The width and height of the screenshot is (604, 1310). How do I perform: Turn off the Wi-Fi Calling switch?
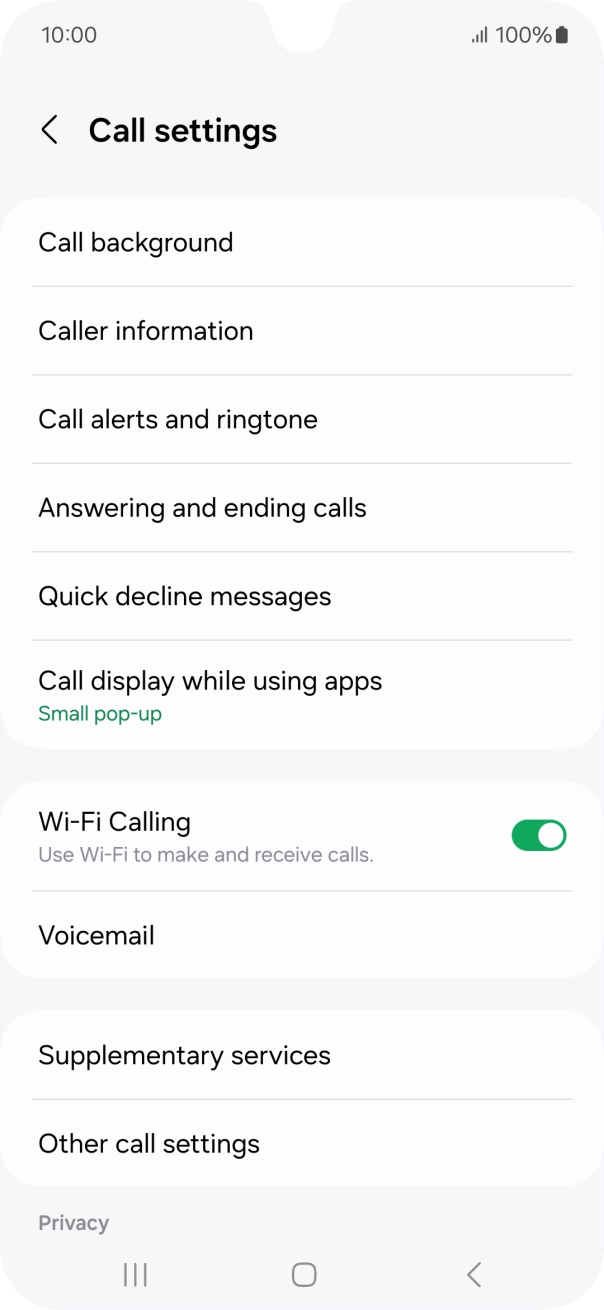click(x=539, y=836)
